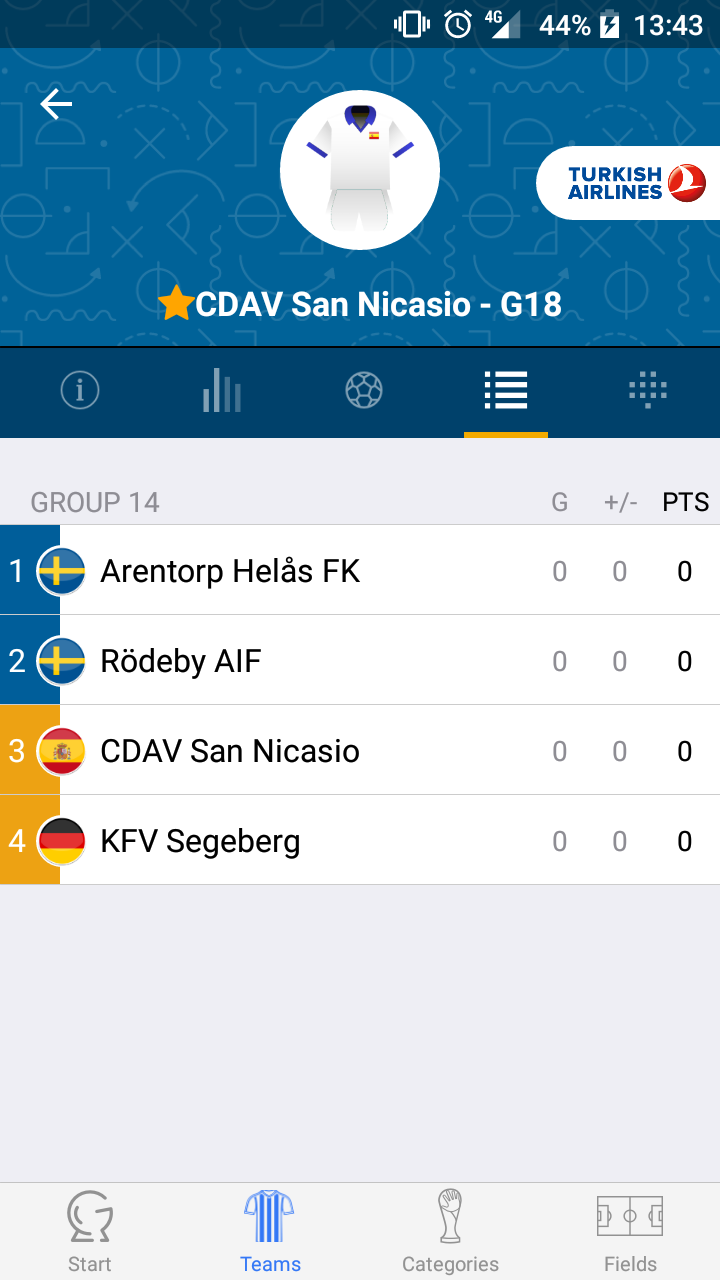Image resolution: width=720 pixels, height=1280 pixels.
Task: Switch to the playoff bracket tab
Action: [x=648, y=390]
